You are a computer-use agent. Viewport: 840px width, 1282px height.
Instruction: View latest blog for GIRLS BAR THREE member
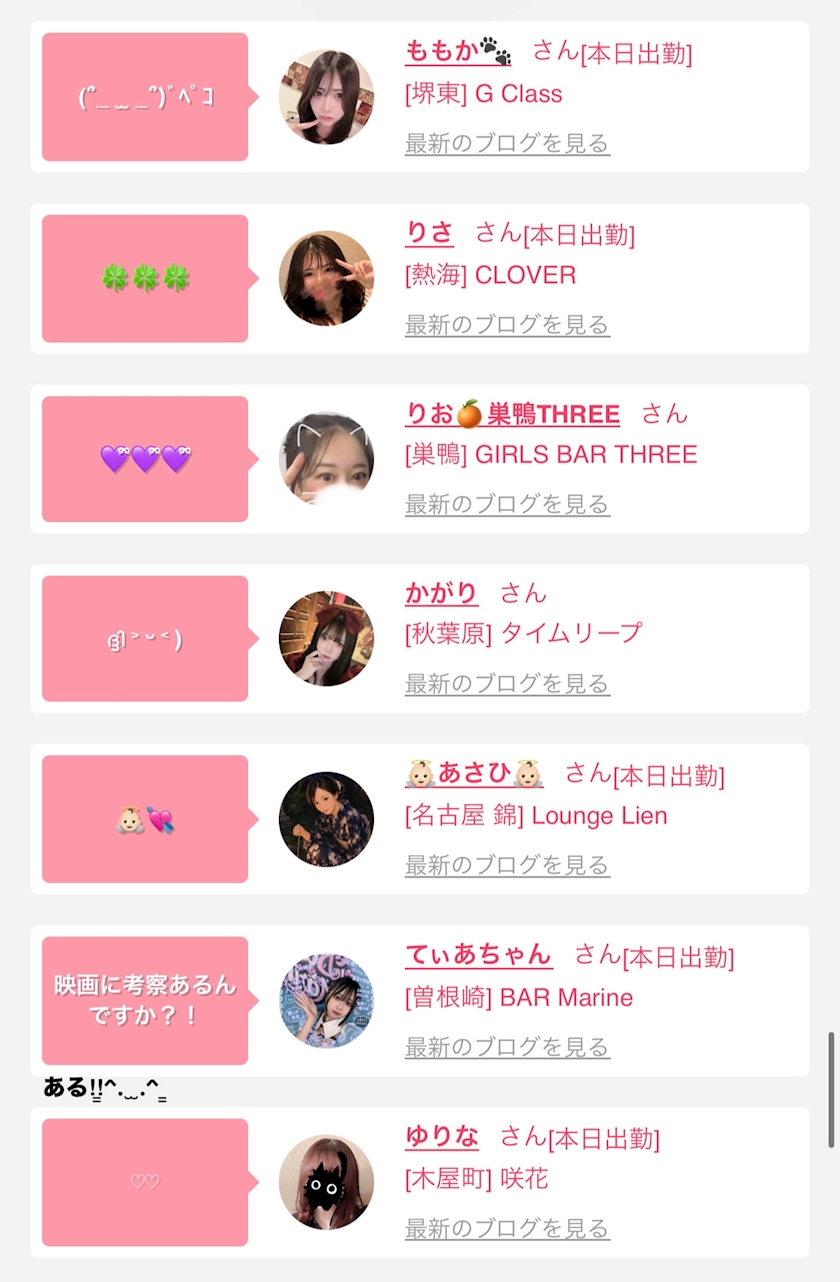(507, 504)
